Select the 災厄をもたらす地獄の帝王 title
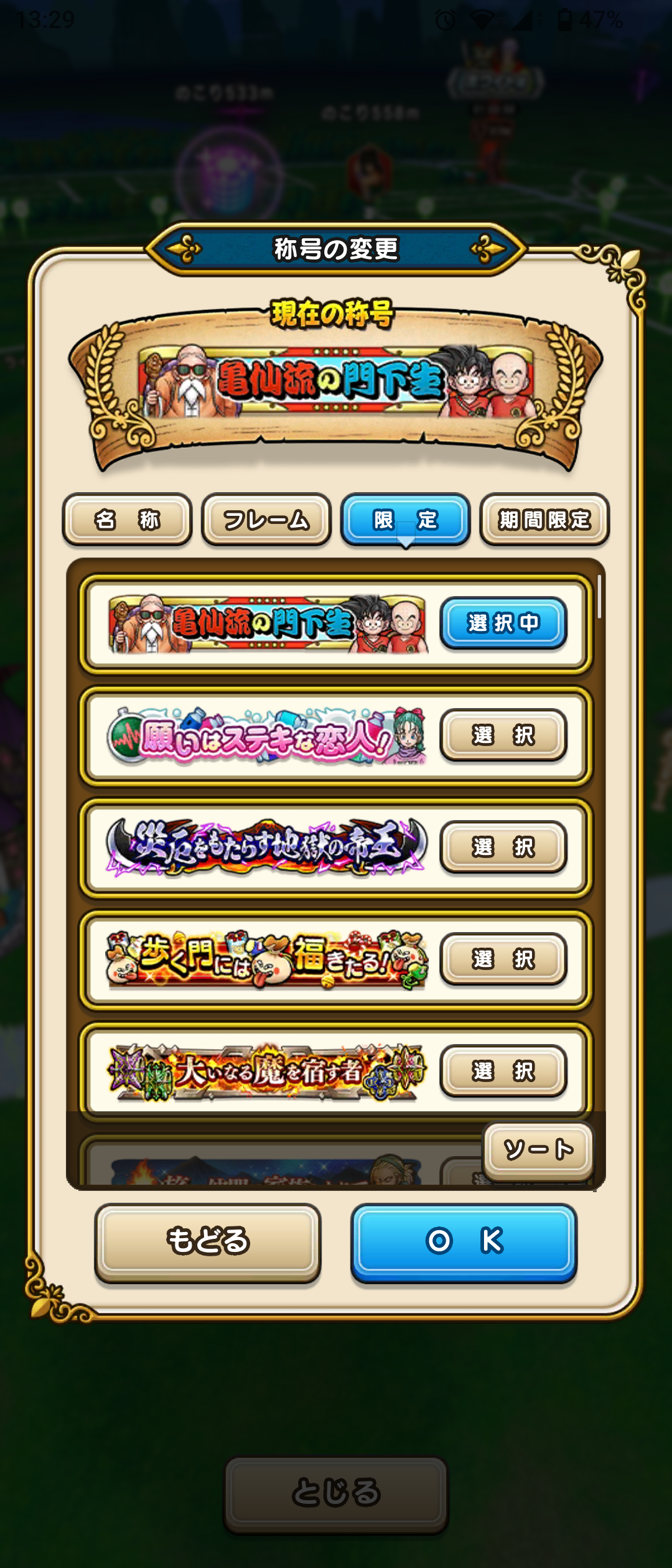Image resolution: width=672 pixels, height=1568 pixels. coord(503,847)
